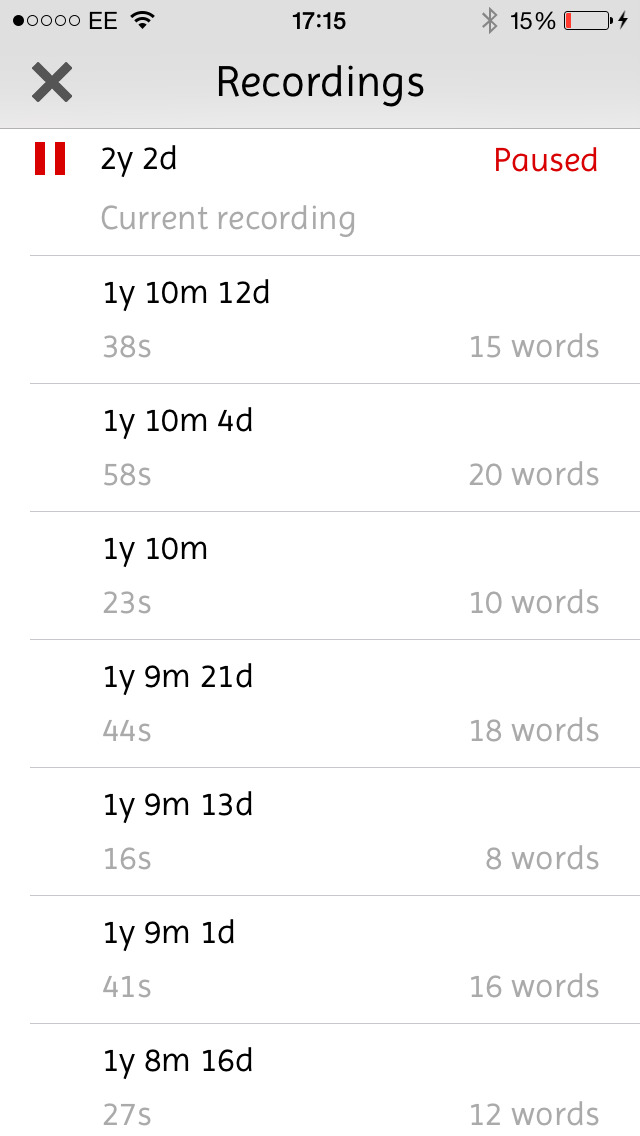Open the 23s recording with 10 words
Viewport: 640px width, 1136px height.
pos(320,576)
